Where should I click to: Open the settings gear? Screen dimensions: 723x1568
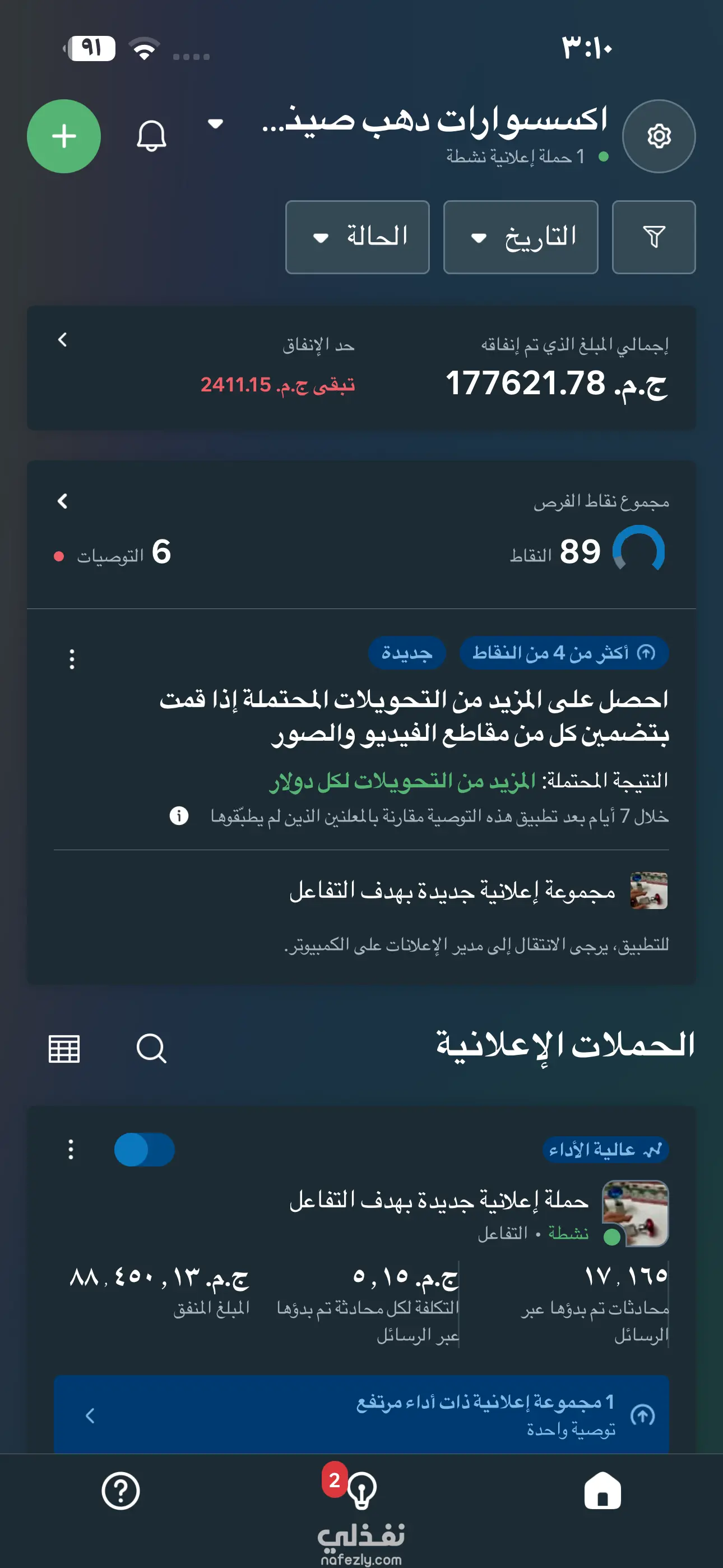point(659,136)
